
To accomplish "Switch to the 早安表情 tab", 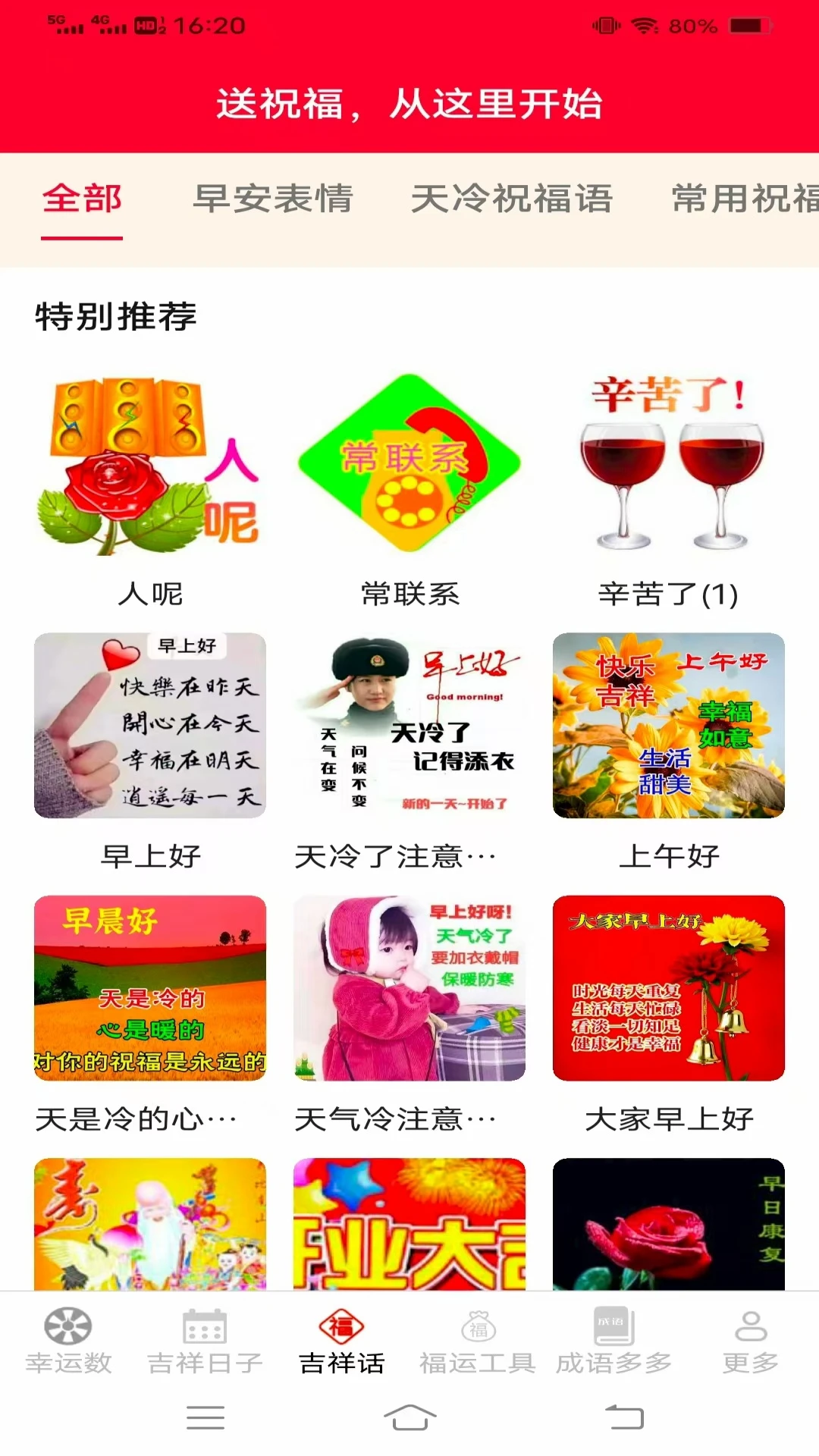I will [273, 199].
